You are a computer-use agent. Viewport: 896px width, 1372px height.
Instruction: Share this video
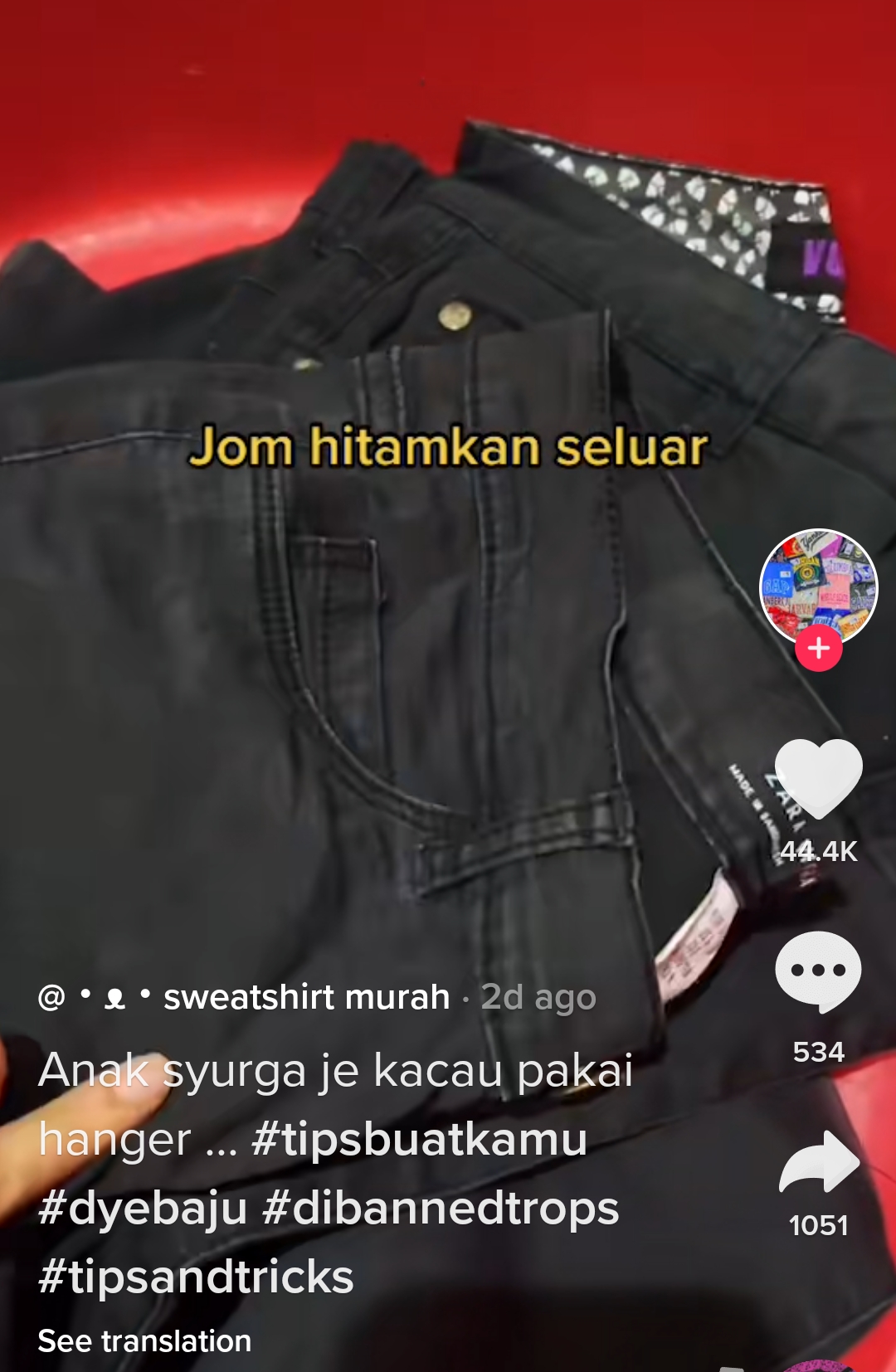[x=818, y=1164]
